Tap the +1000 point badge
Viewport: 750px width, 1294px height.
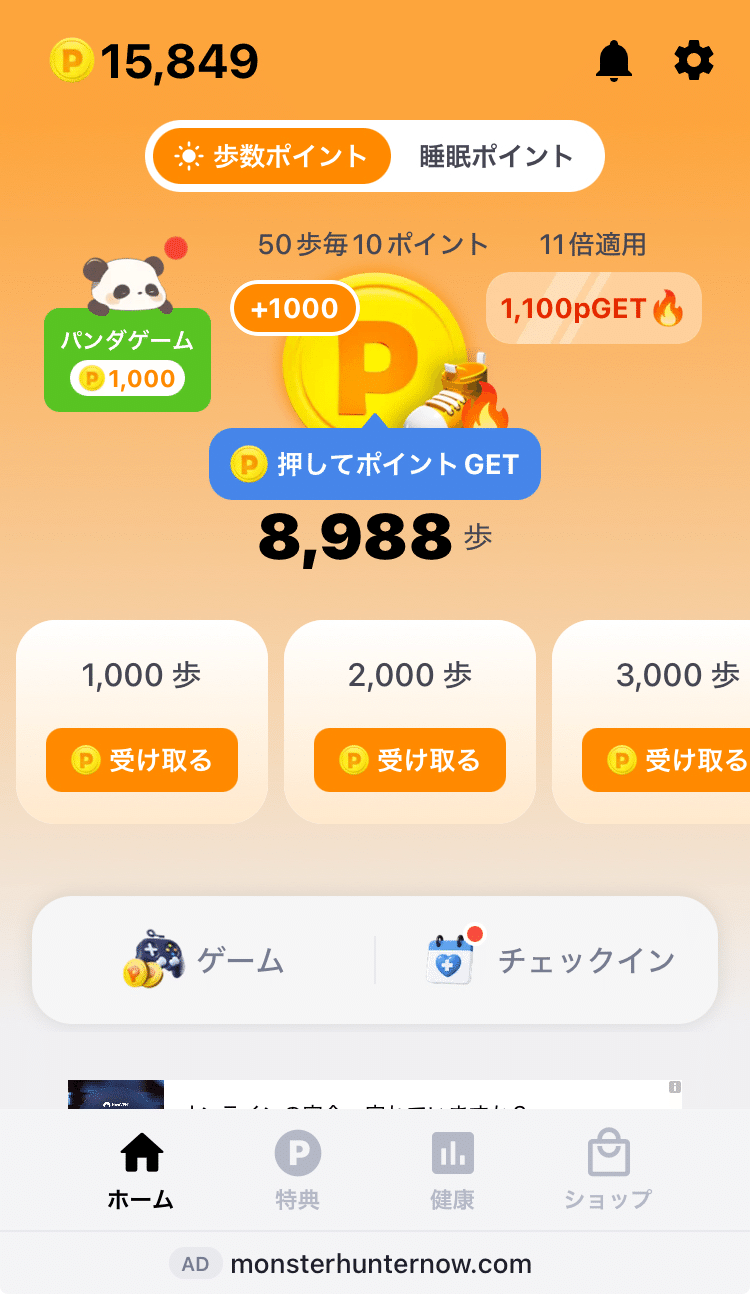pyautogui.click(x=294, y=308)
